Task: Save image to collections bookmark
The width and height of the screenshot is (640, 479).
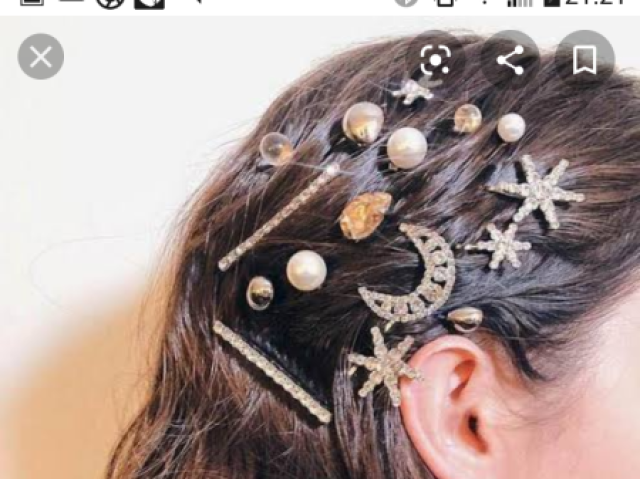Action: 584,60
